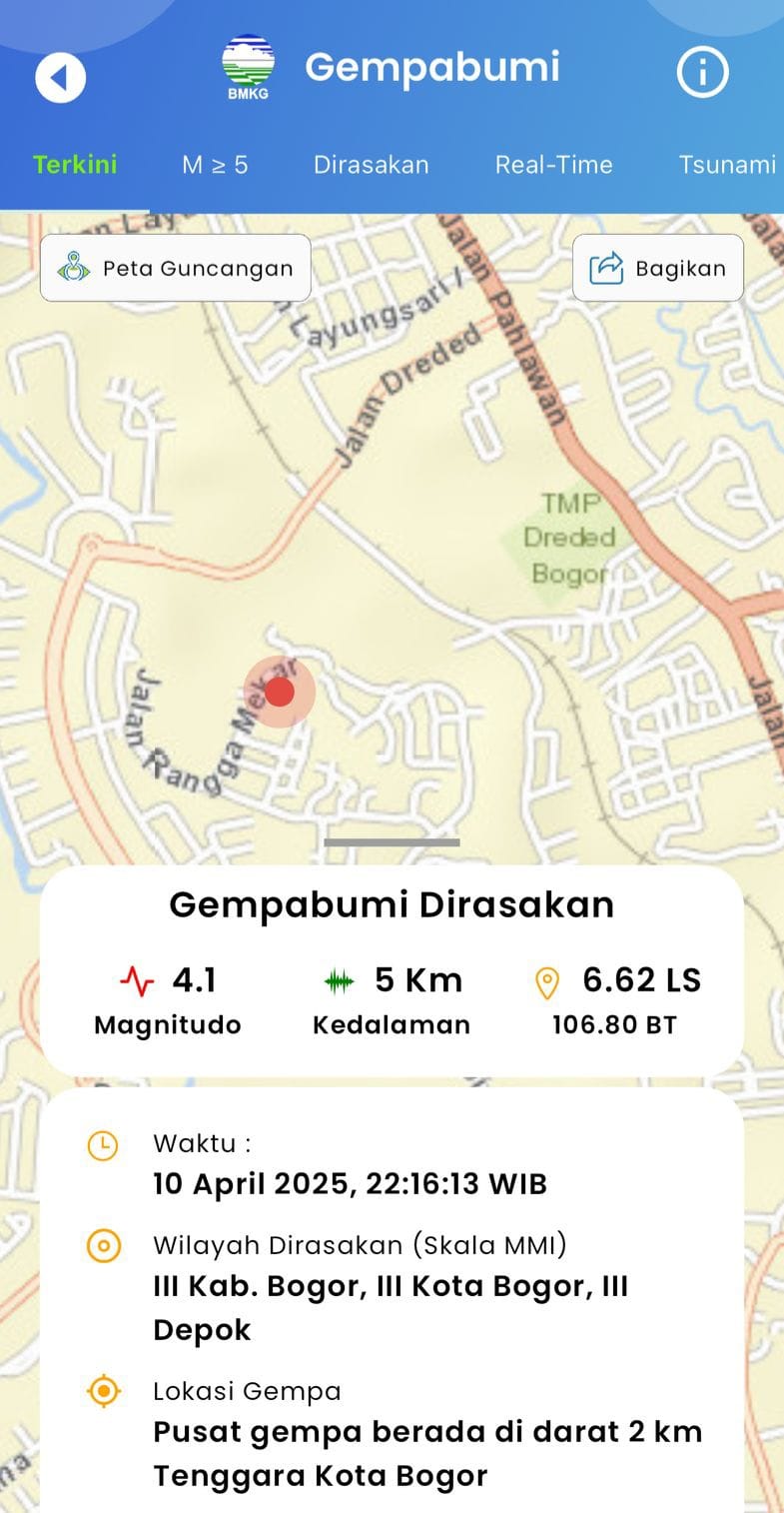The image size is (784, 1513).
Task: Open the info icon in header
Action: tap(702, 72)
